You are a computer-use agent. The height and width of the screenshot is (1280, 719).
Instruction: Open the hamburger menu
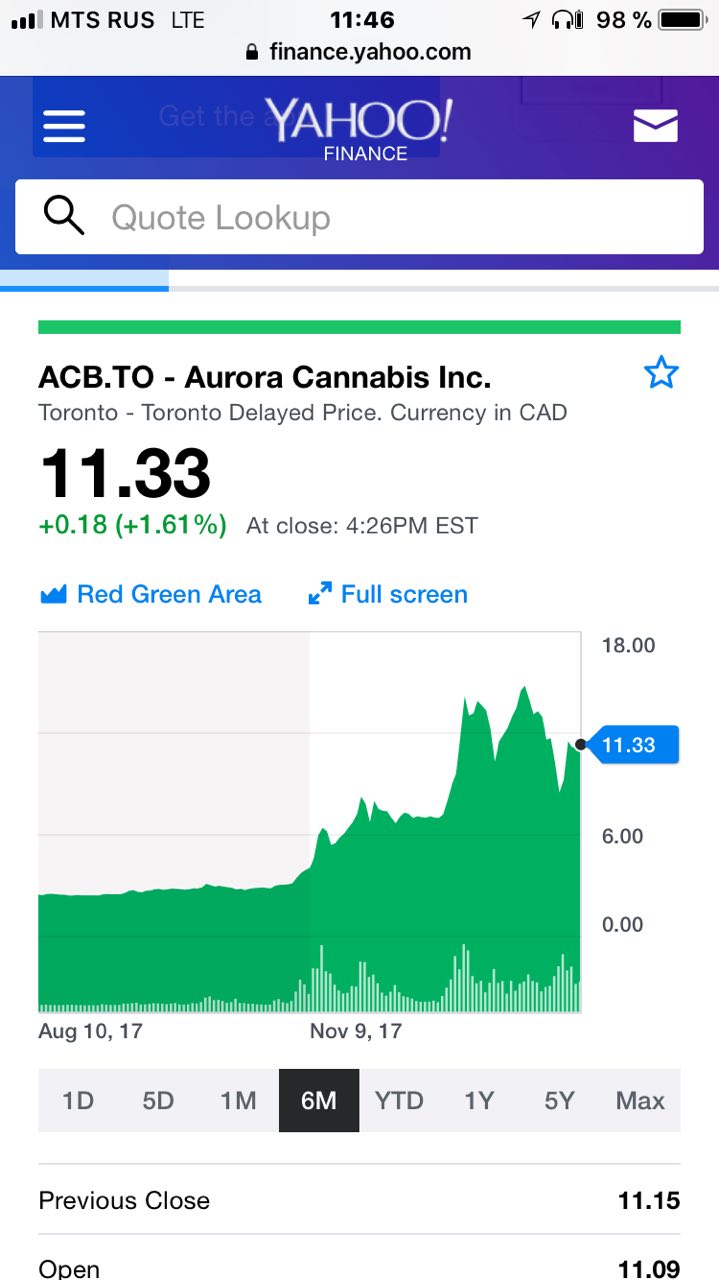click(x=64, y=126)
